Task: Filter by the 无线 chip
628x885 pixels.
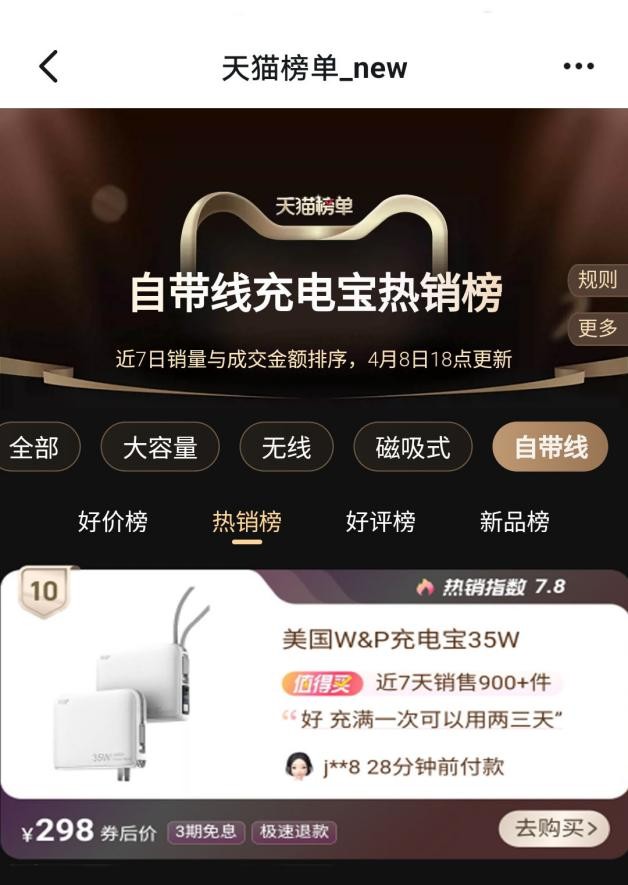Action: (x=287, y=447)
